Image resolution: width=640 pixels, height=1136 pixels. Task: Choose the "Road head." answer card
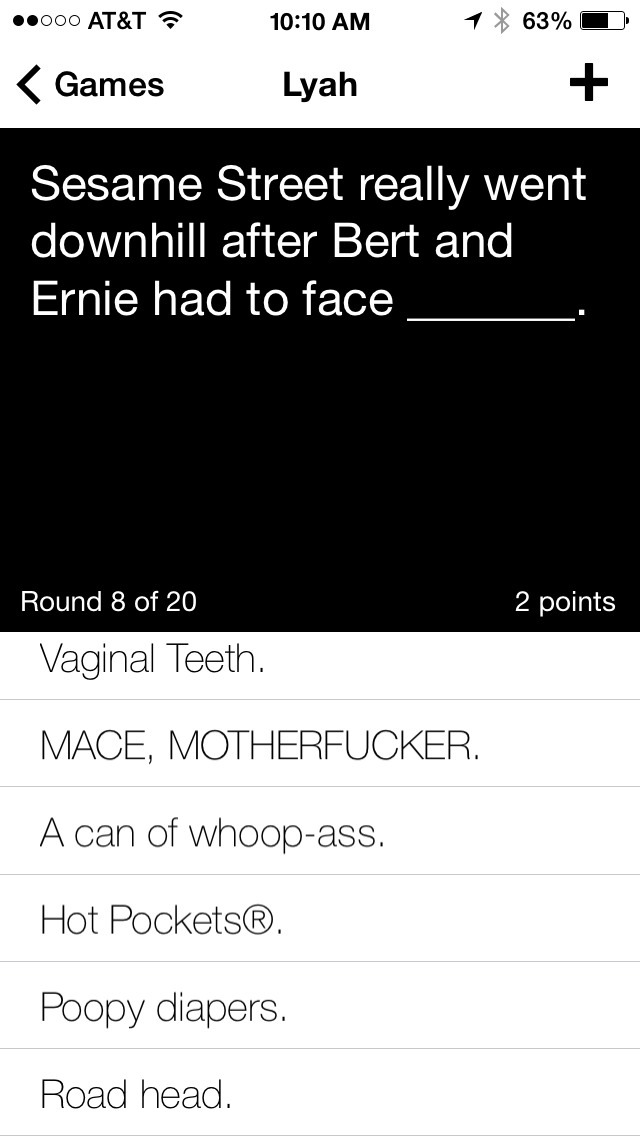tap(320, 1093)
